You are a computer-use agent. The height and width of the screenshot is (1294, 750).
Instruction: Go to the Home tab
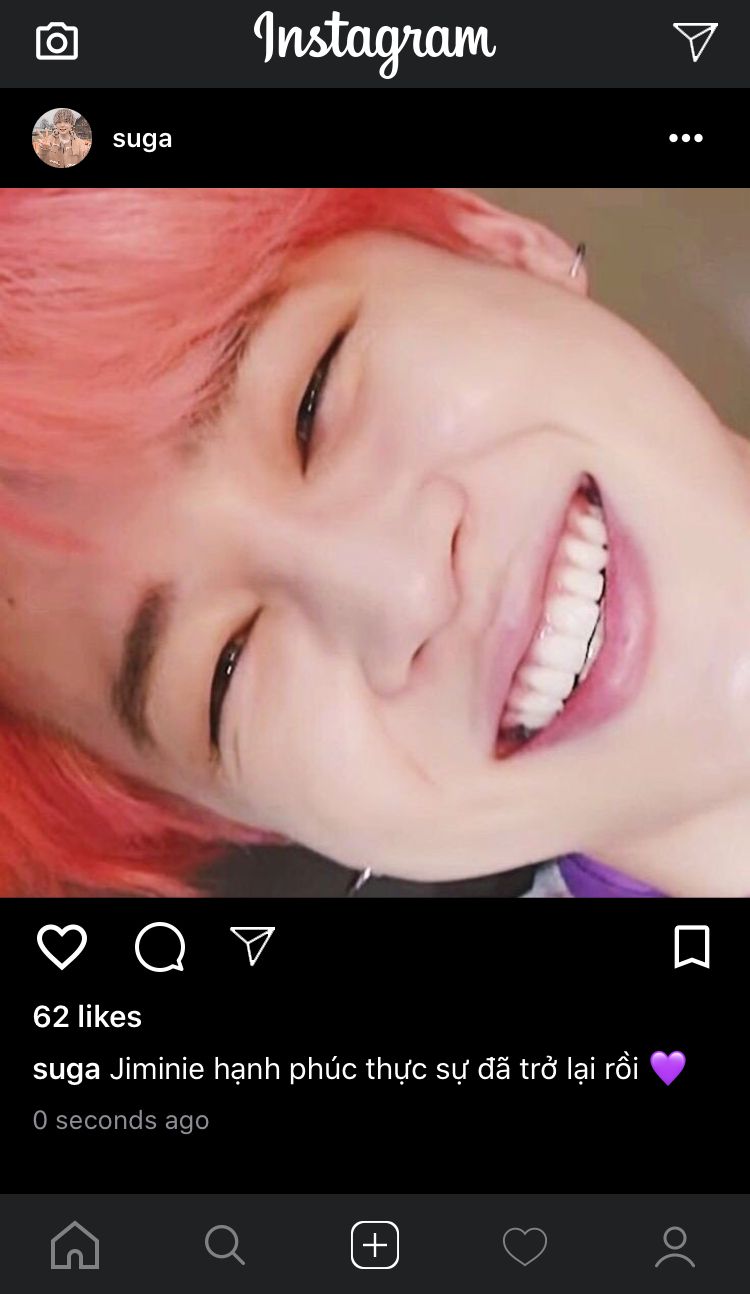click(75, 1246)
